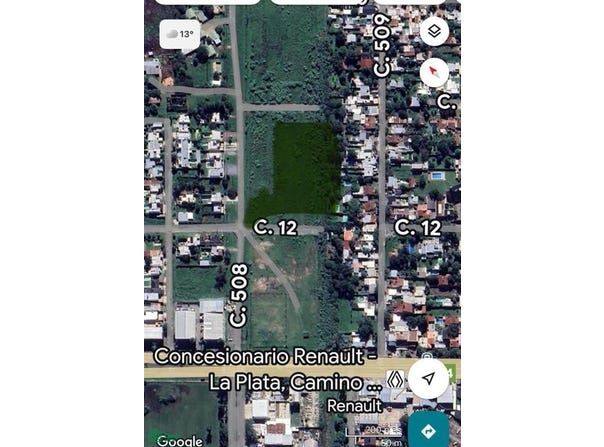
Task: Open the map layers selector
Action: [434, 31]
